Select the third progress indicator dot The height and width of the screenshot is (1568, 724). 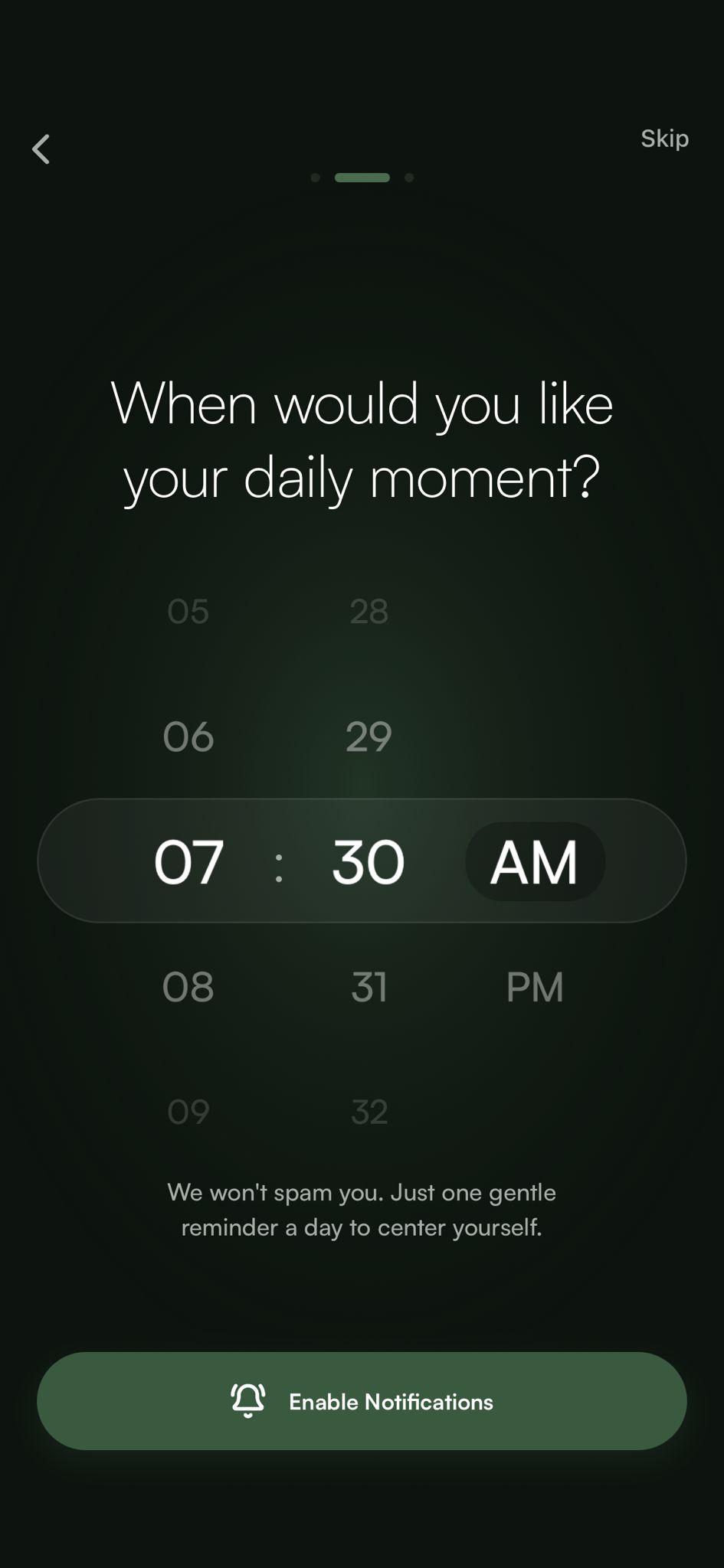pyautogui.click(x=408, y=177)
